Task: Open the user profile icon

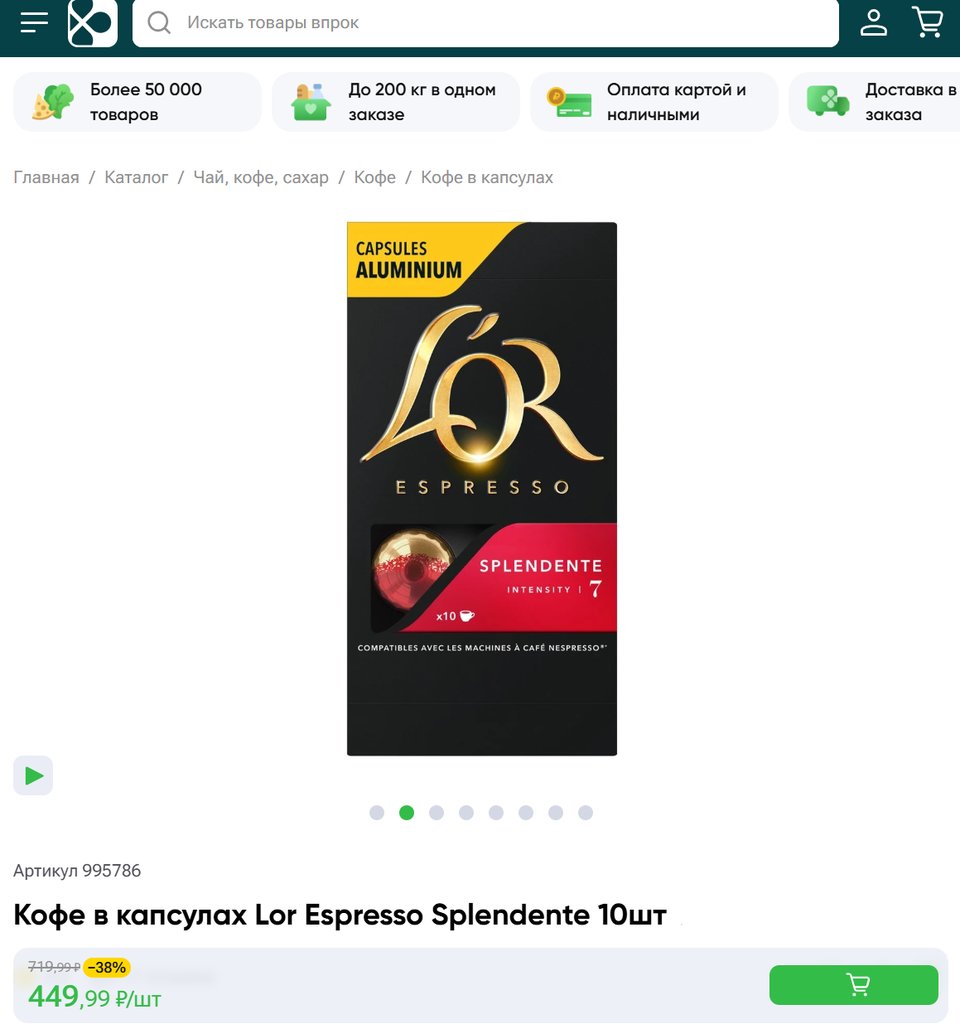Action: click(x=874, y=22)
